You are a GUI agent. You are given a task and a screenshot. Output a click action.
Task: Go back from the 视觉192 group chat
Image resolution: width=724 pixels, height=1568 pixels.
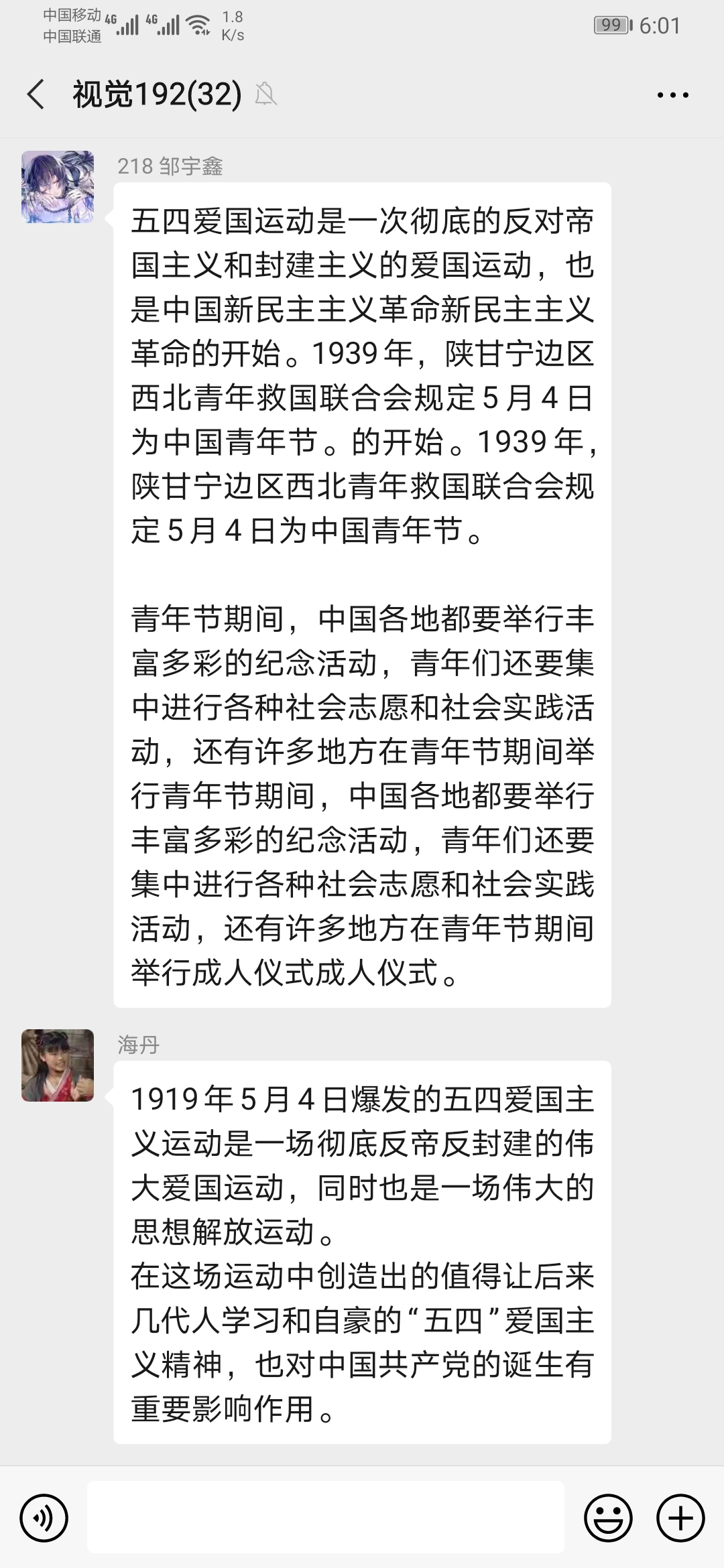point(36,94)
